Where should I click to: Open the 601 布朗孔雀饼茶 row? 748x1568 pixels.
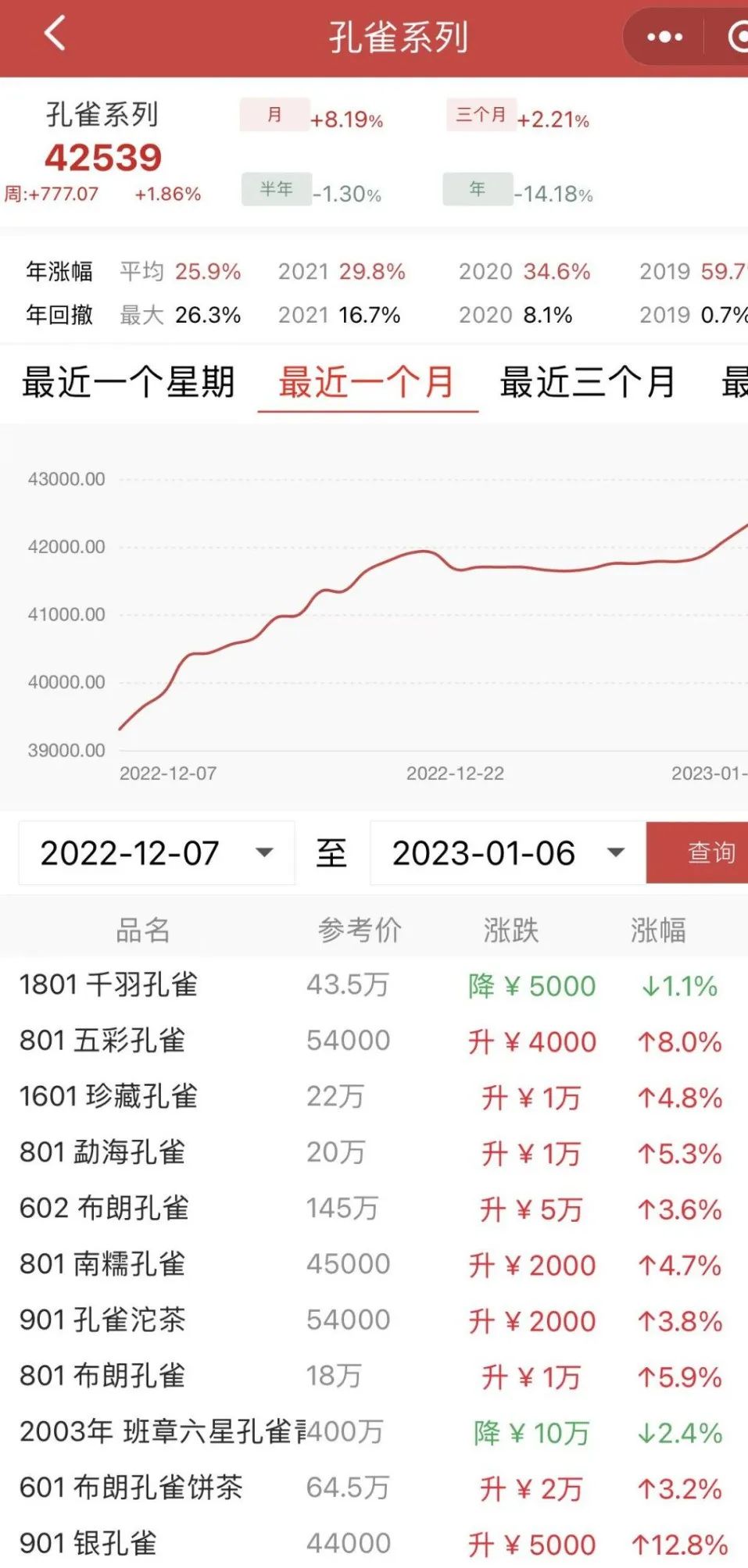tap(374, 1488)
